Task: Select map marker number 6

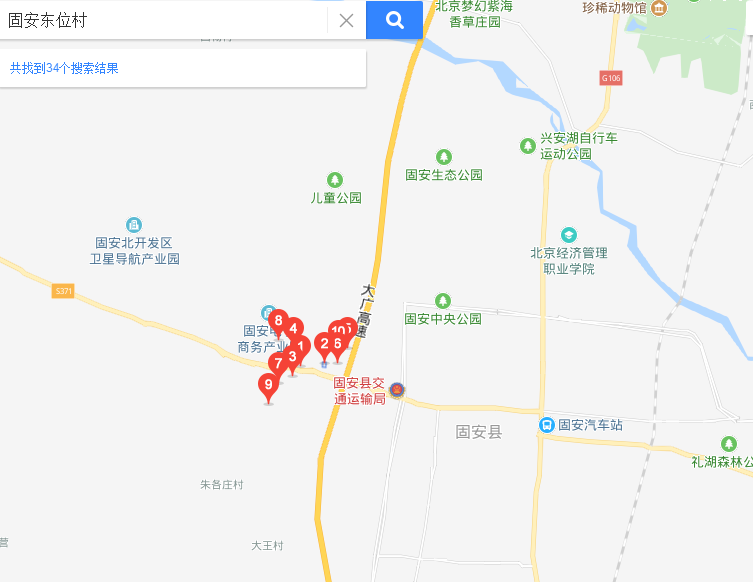Action: (338, 344)
